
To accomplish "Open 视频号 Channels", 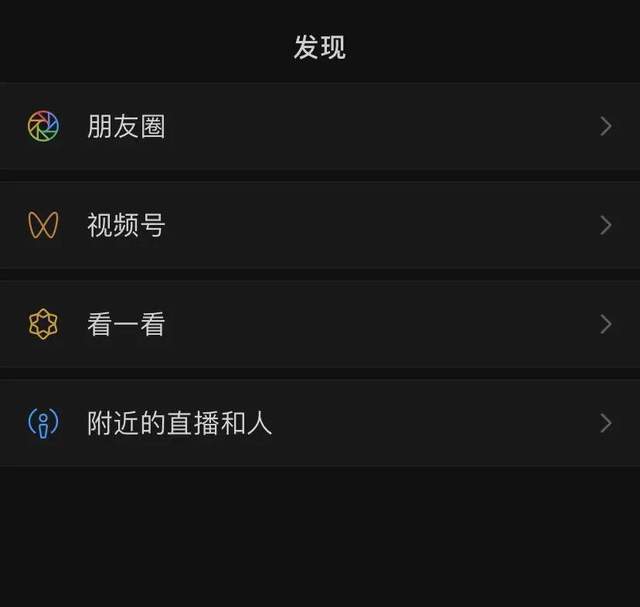I will (126, 226).
